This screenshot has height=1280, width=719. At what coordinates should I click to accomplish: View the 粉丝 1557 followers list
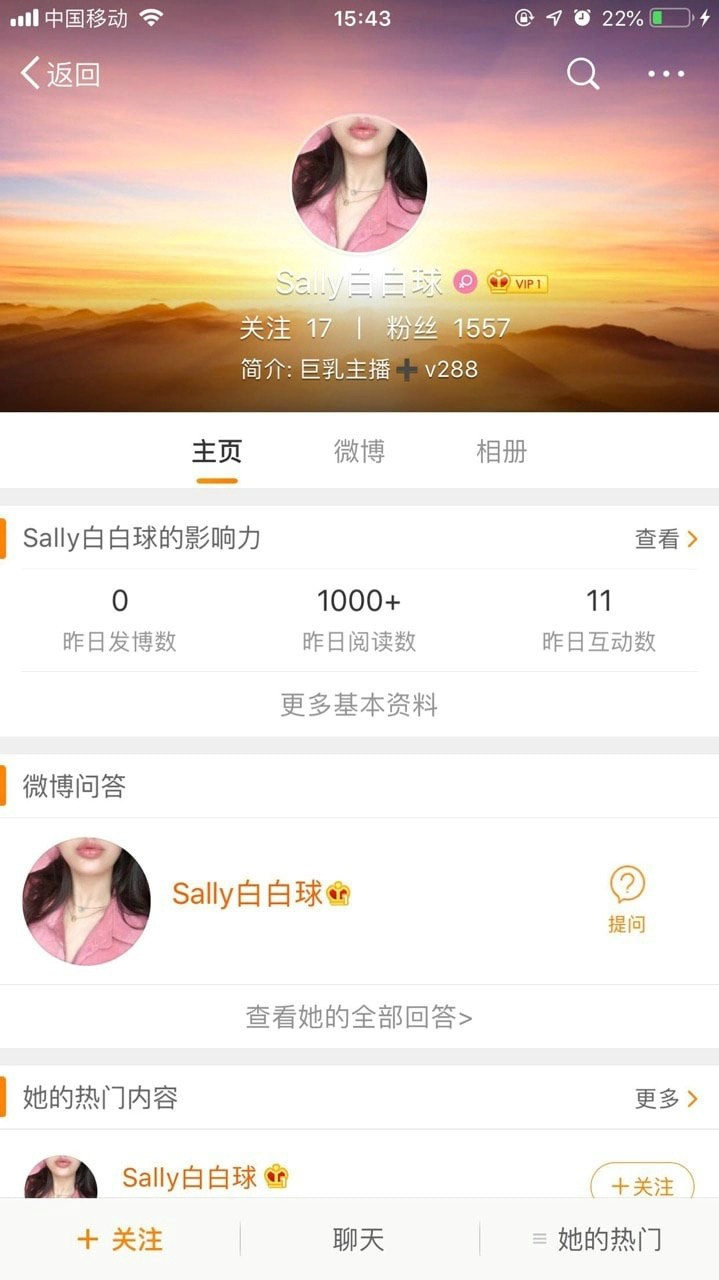[448, 328]
